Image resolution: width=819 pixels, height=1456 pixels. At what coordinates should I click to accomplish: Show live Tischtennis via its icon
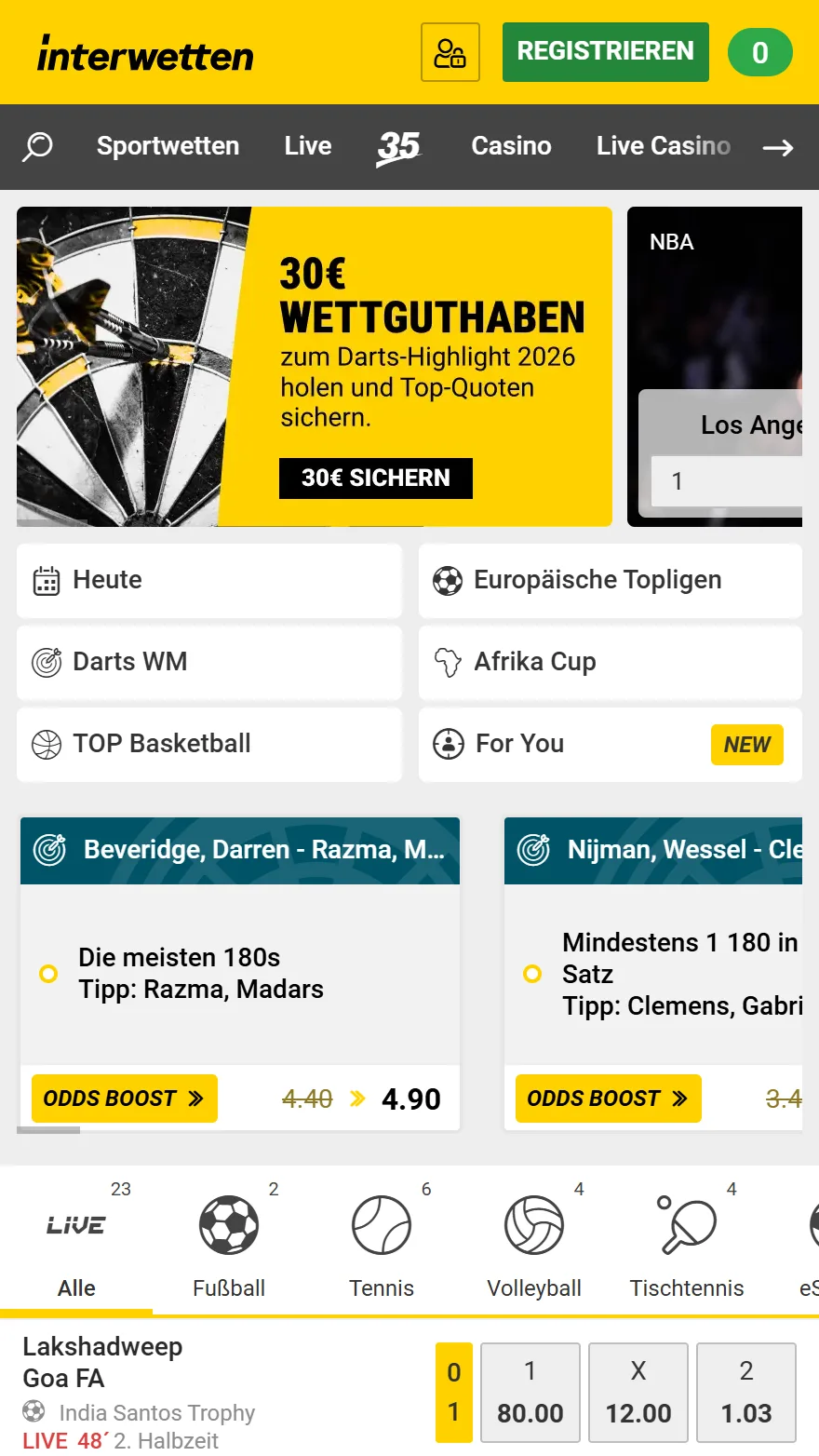pos(687,1224)
